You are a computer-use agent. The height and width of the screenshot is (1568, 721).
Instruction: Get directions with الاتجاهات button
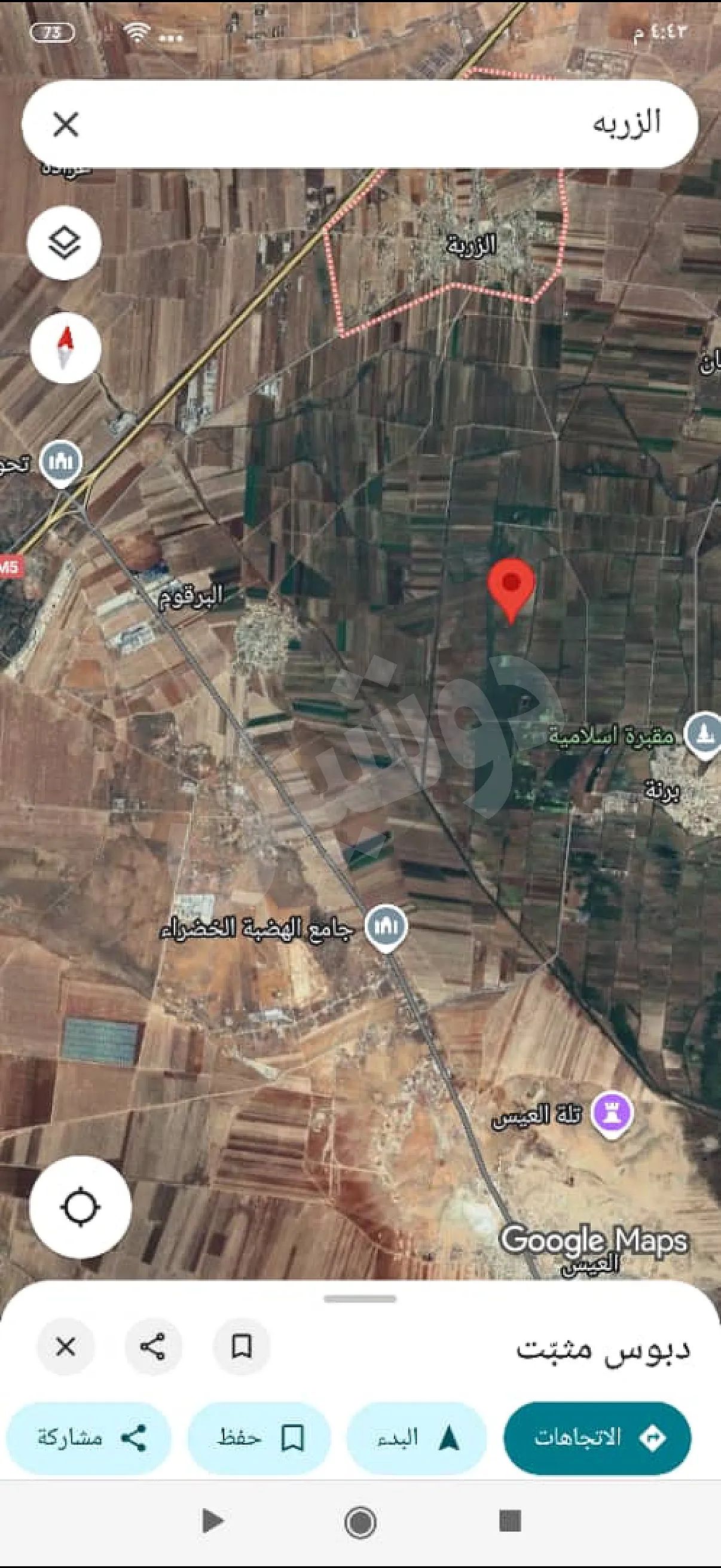click(x=597, y=1438)
